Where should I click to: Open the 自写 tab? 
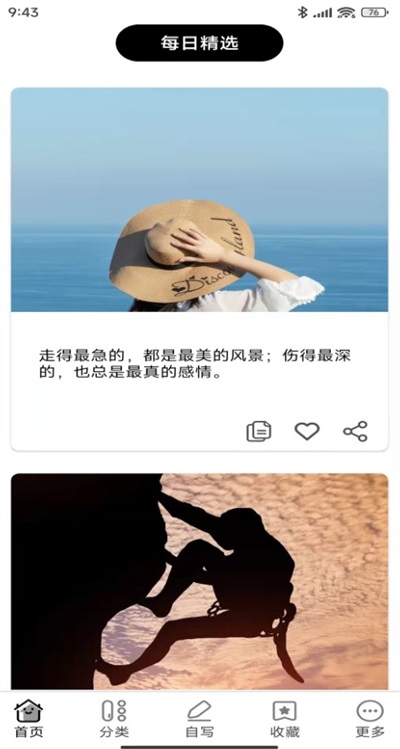199,718
